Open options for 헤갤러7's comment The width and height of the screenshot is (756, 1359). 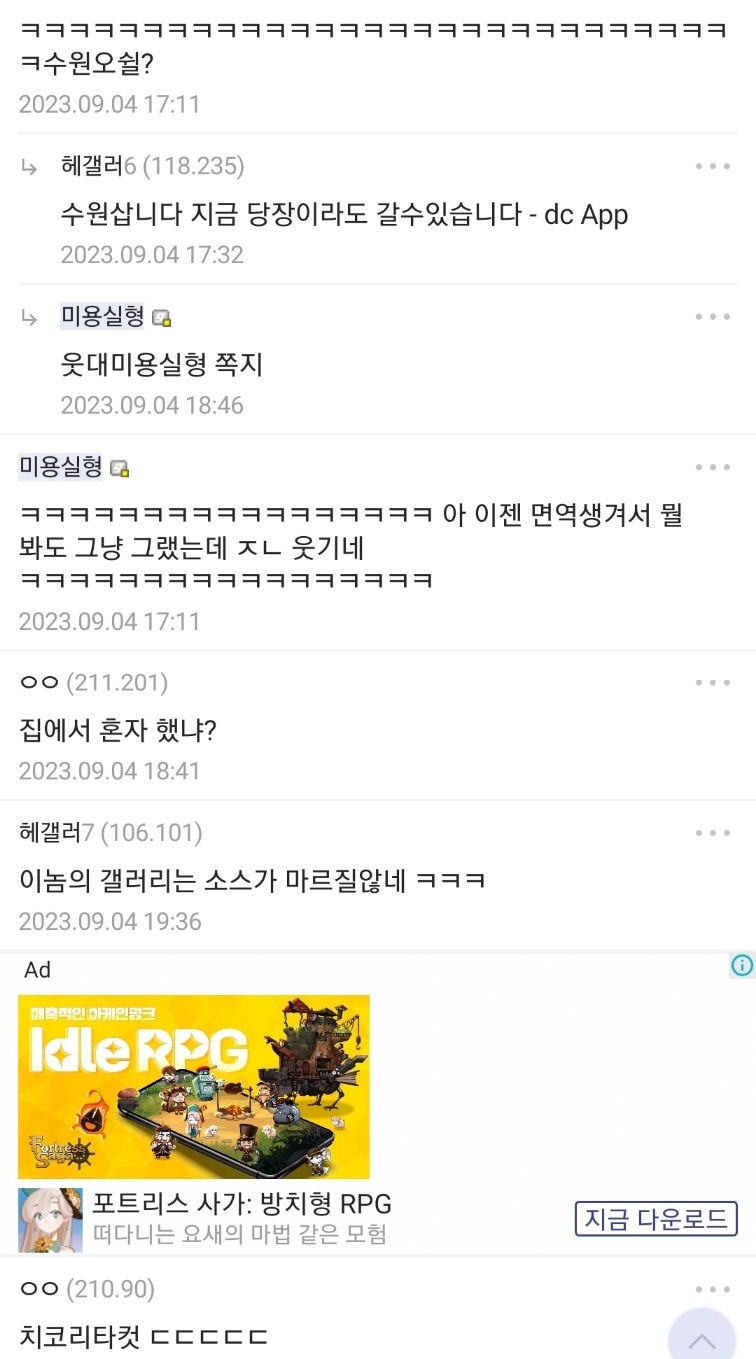(712, 833)
